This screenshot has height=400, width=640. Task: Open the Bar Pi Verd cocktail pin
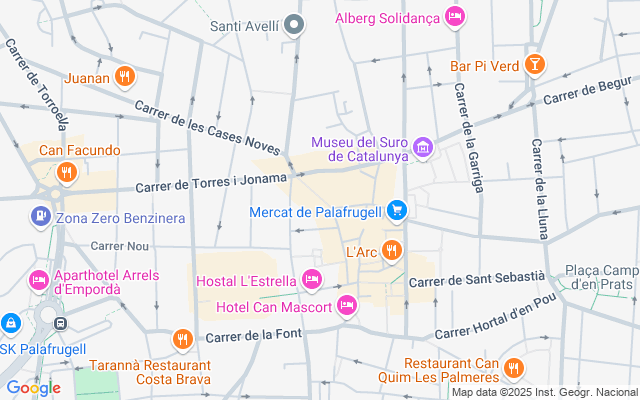[x=535, y=66]
